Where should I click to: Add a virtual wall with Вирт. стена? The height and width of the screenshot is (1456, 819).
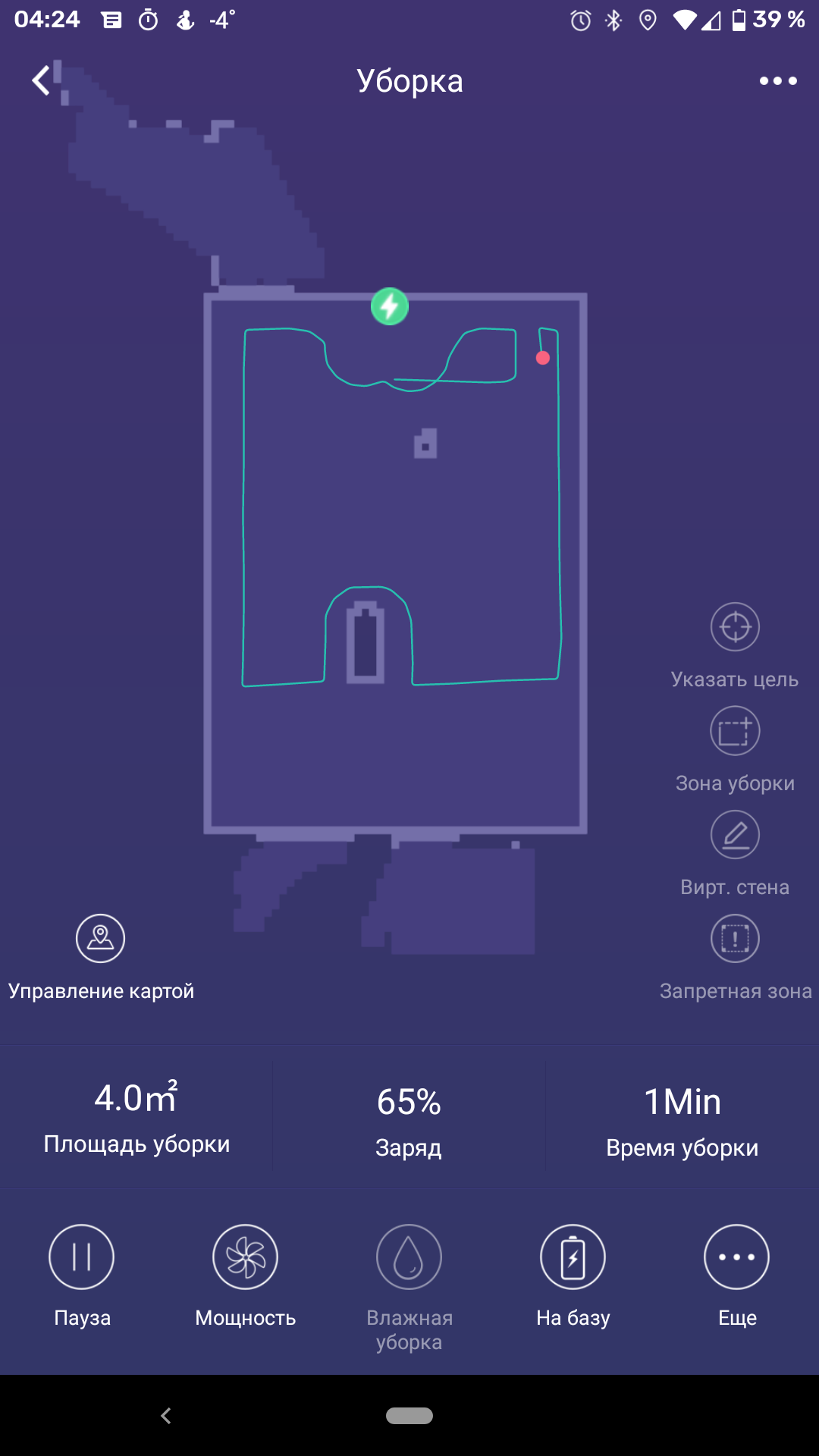[735, 835]
